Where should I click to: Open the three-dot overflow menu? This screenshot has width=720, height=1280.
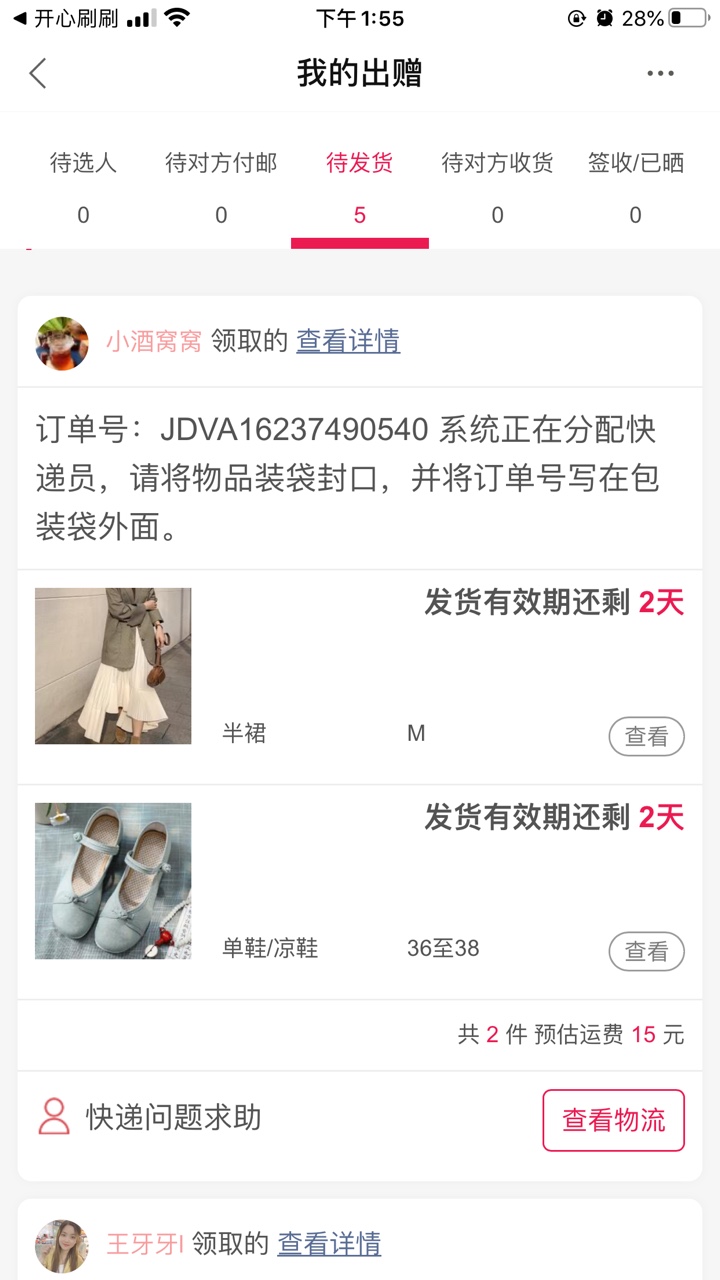point(660,73)
